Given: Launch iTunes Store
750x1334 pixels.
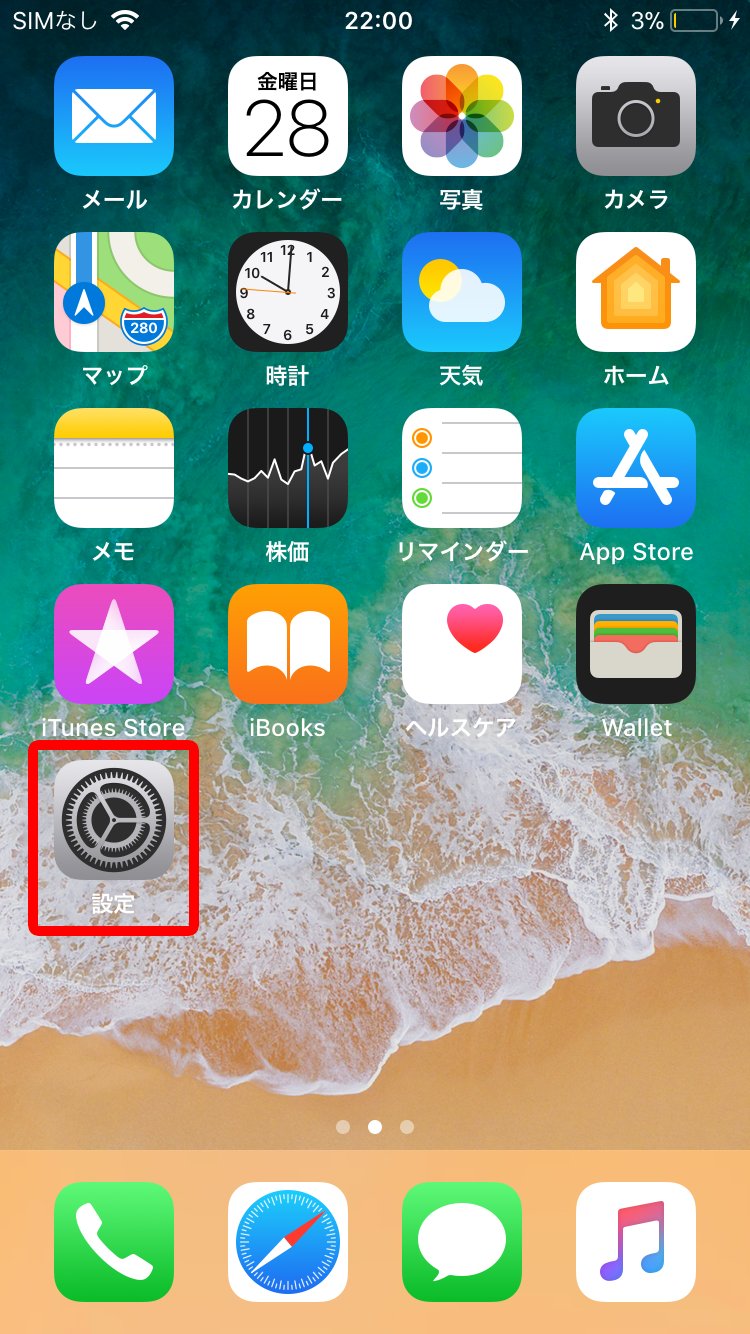Looking at the screenshot, I should 114,644.
